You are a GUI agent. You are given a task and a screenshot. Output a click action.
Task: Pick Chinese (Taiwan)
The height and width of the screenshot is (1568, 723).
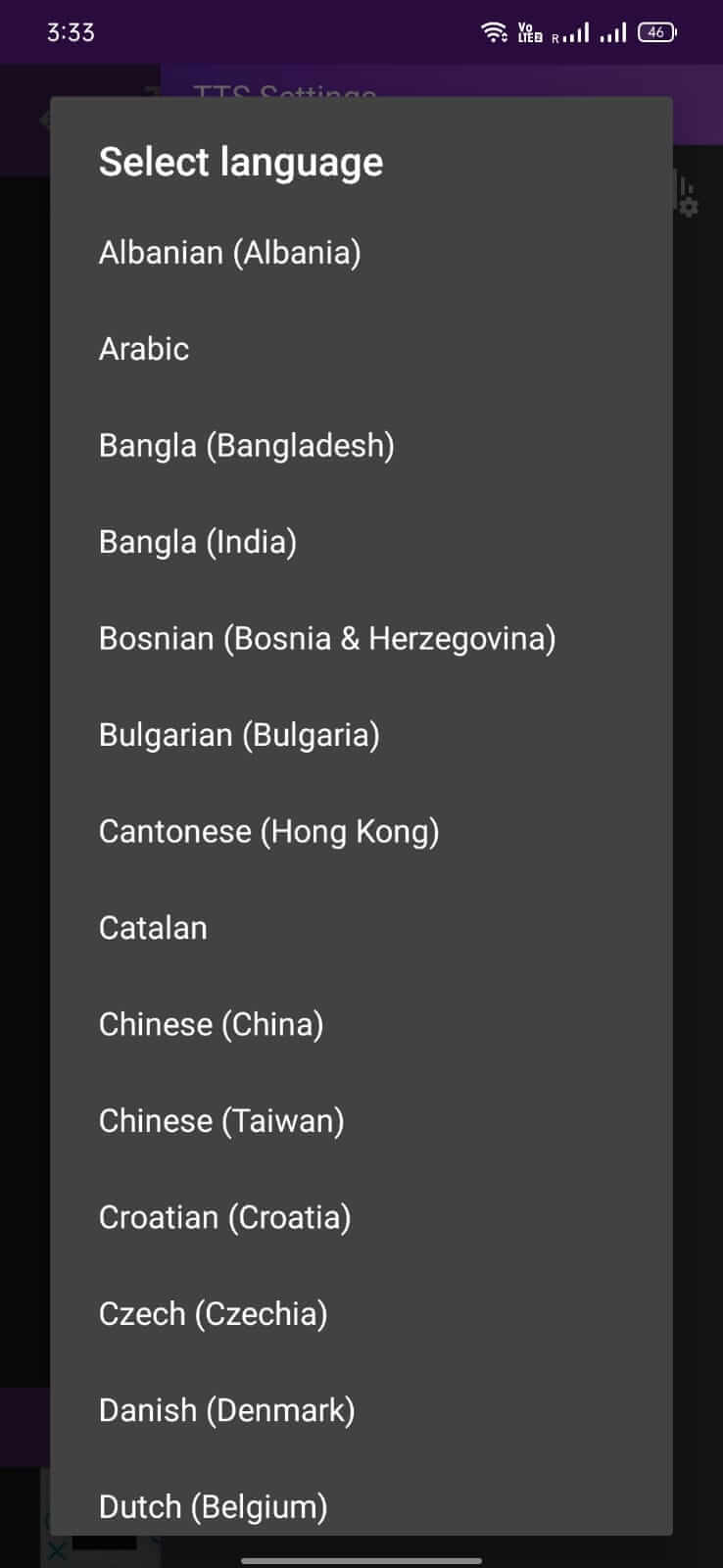pyautogui.click(x=221, y=1121)
